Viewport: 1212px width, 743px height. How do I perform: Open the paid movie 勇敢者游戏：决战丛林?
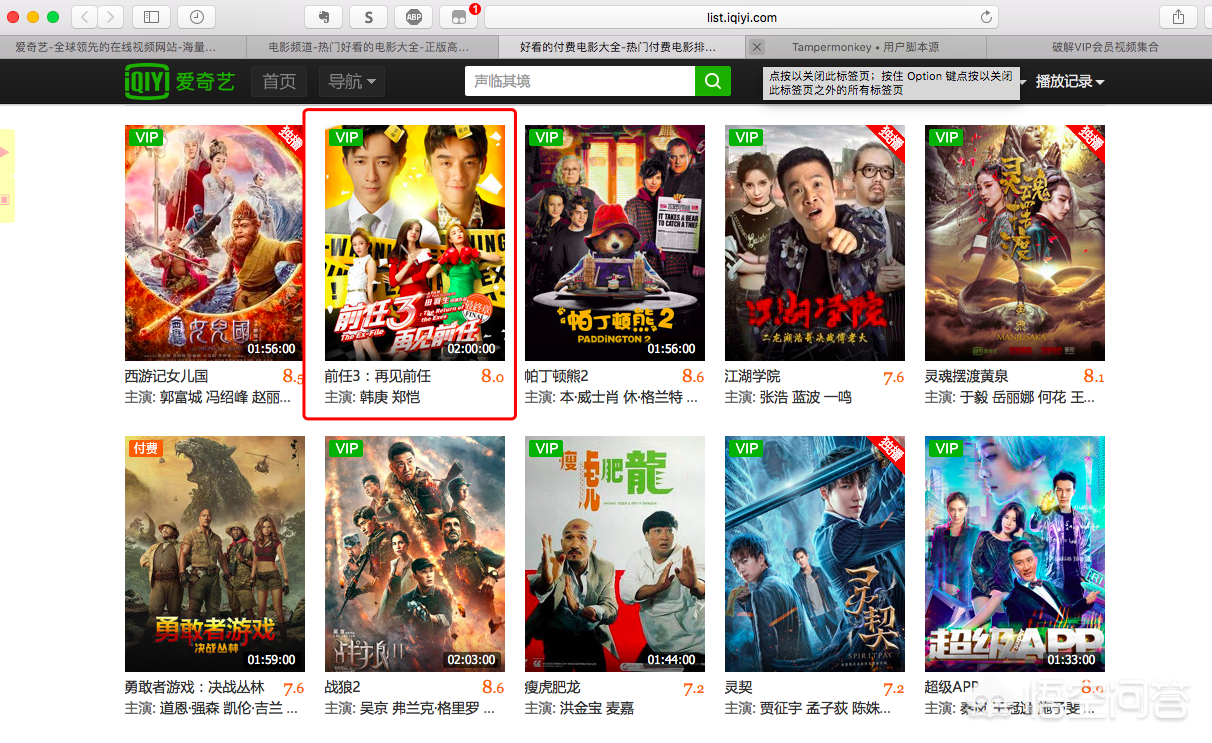[214, 553]
